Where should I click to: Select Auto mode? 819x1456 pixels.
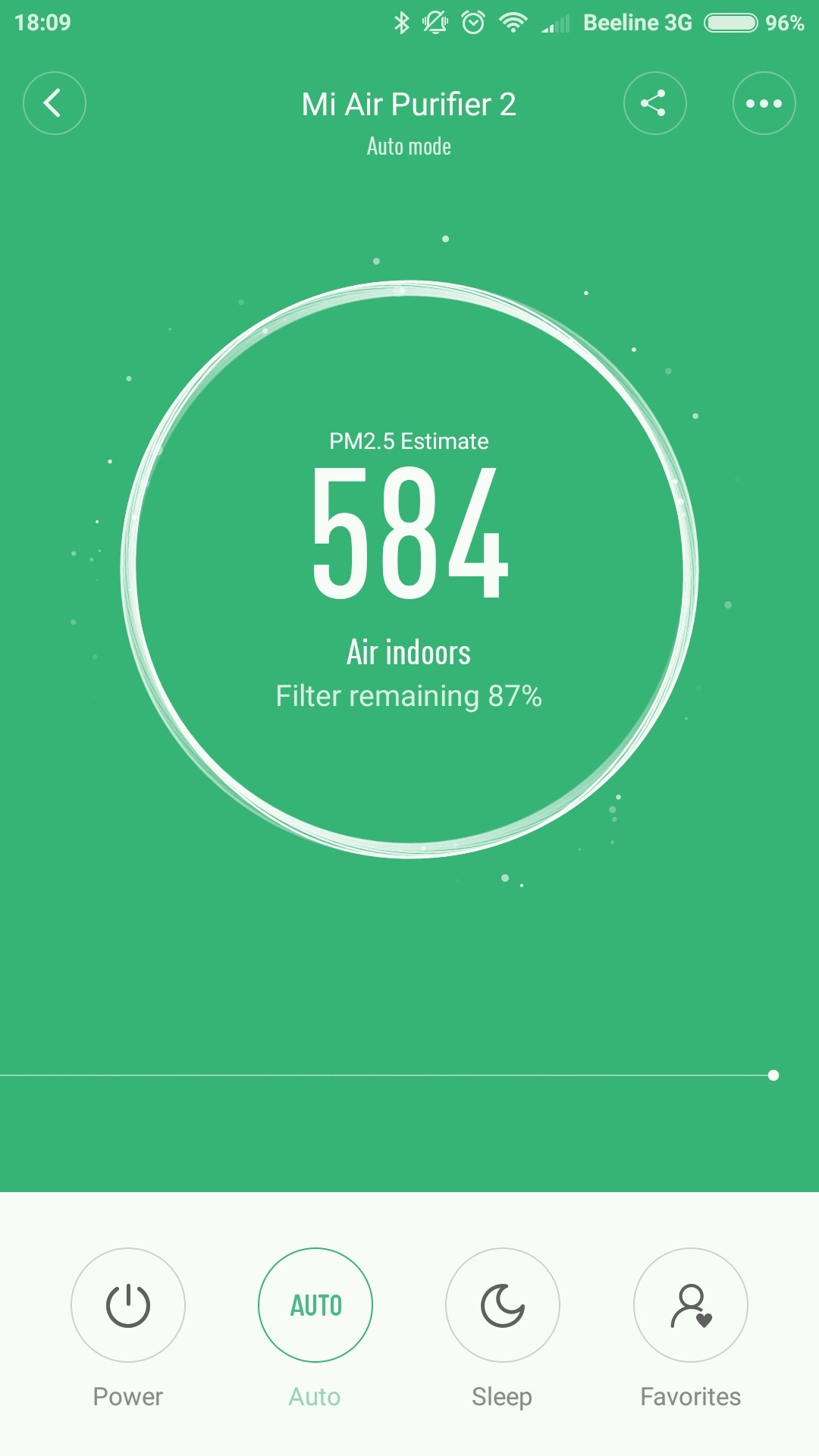pos(315,1305)
